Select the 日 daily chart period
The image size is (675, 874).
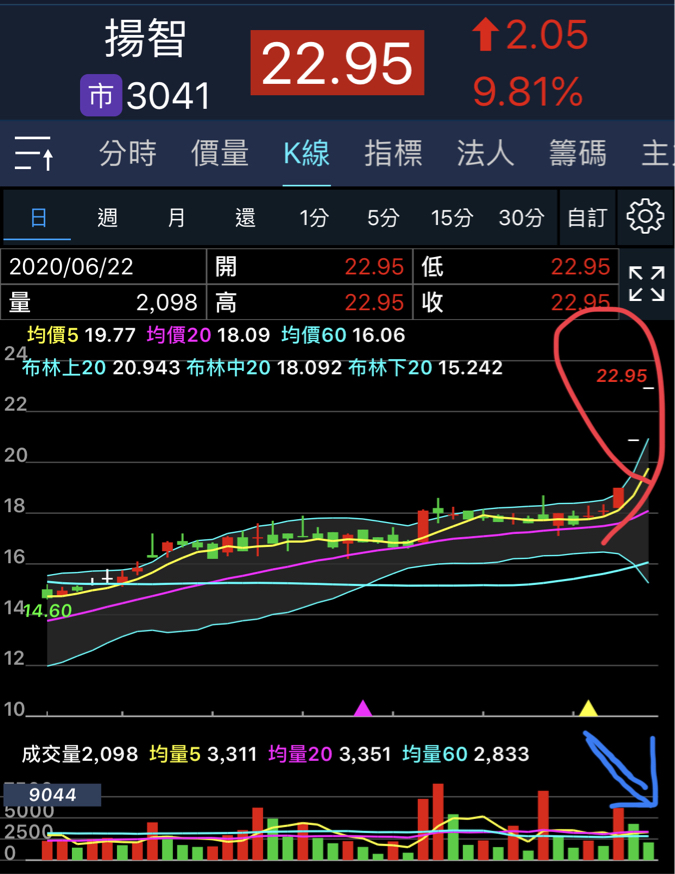pyautogui.click(x=38, y=217)
